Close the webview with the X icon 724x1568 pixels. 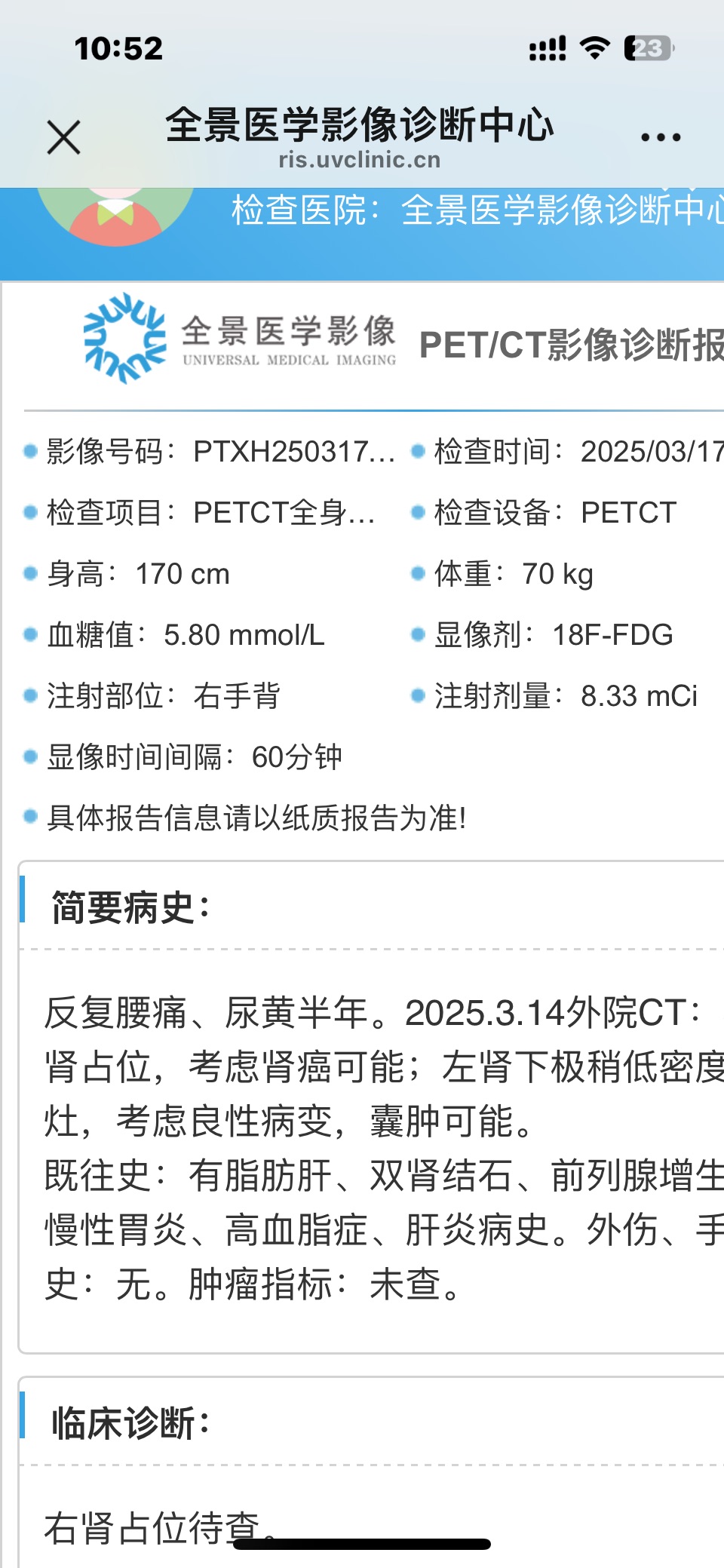click(x=63, y=137)
